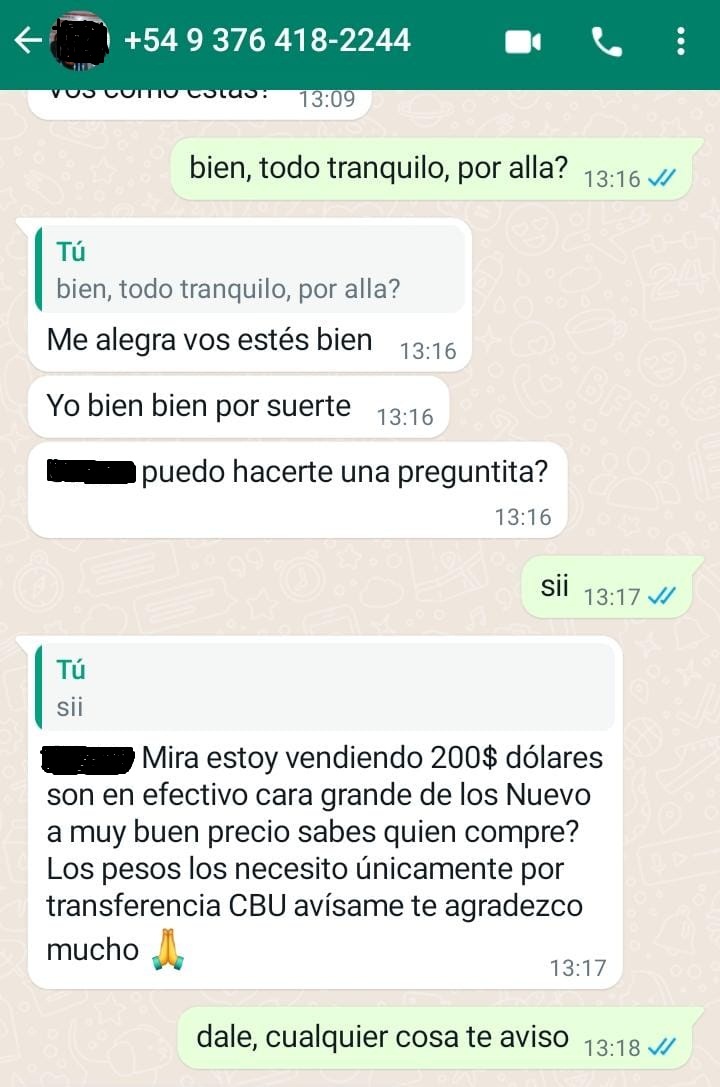This screenshot has height=1087, width=720.
Task: Open contact info for +54 9 376 418-2244
Action: [x=267, y=40]
